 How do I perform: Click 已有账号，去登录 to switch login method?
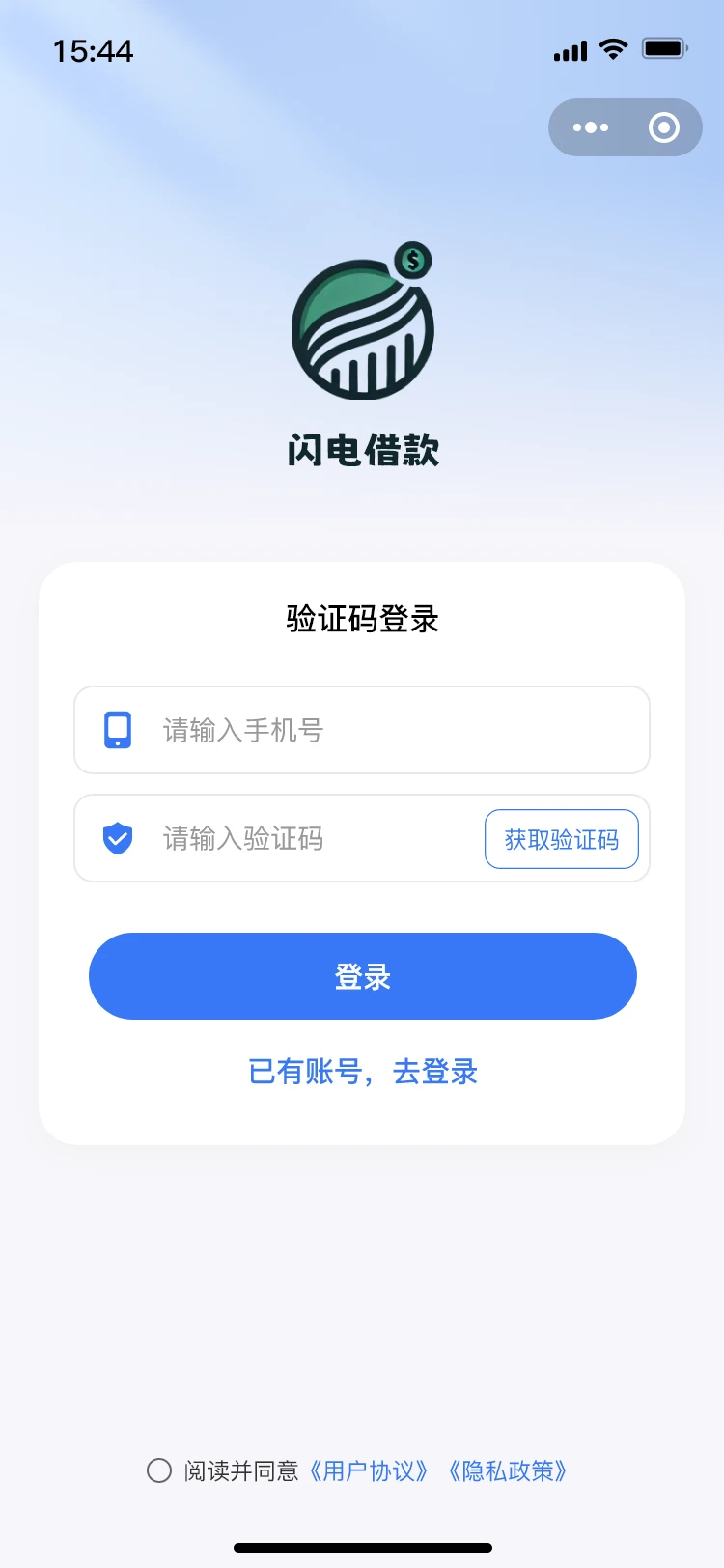tap(362, 1072)
